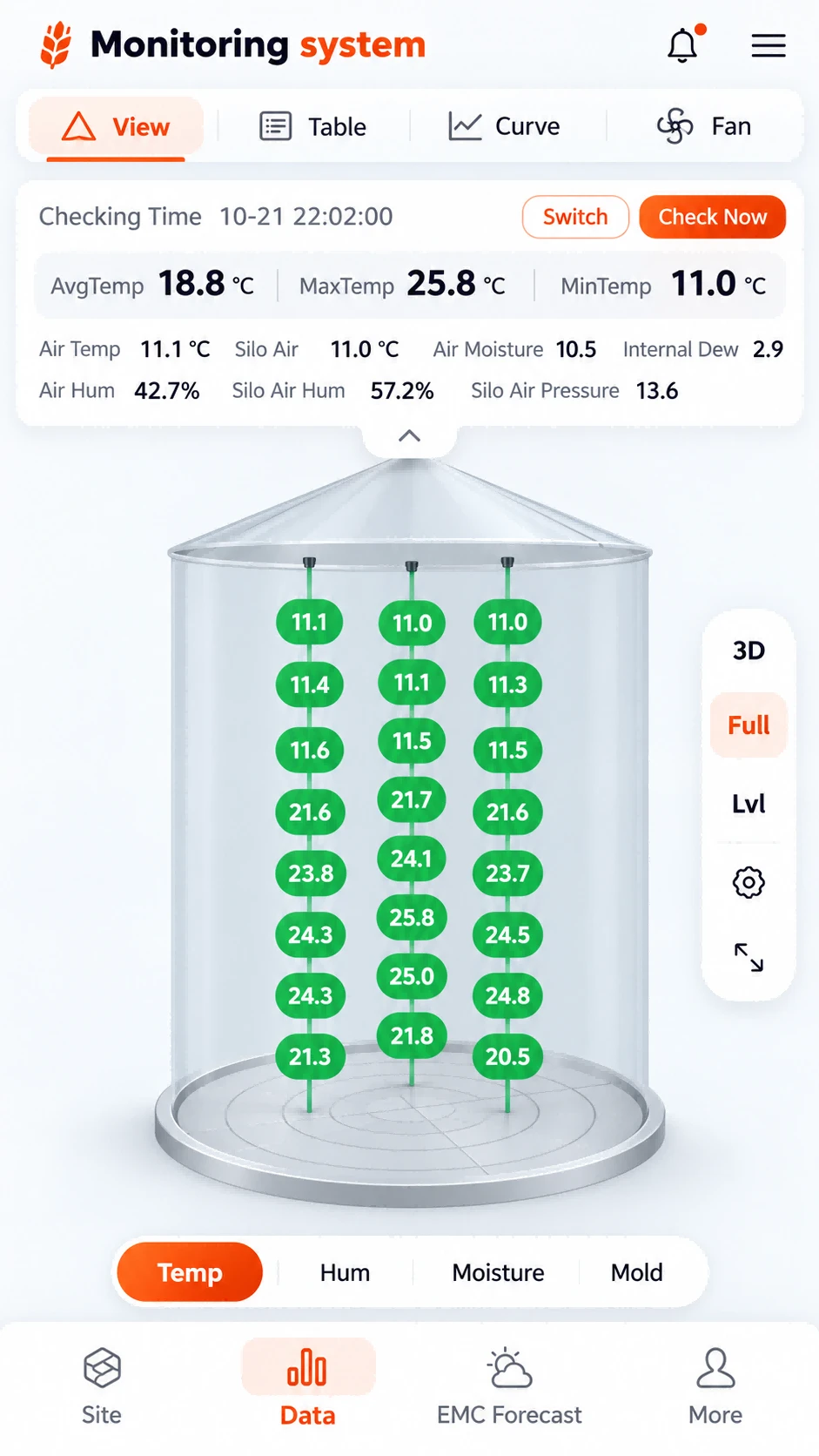Open the More tab
The width and height of the screenshot is (819, 1456).
click(715, 1385)
